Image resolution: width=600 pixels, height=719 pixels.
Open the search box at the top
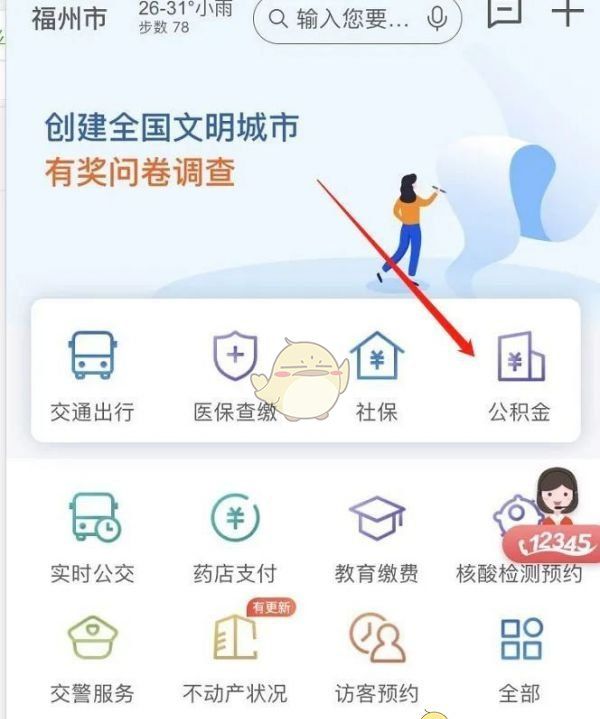pyautogui.click(x=345, y=20)
